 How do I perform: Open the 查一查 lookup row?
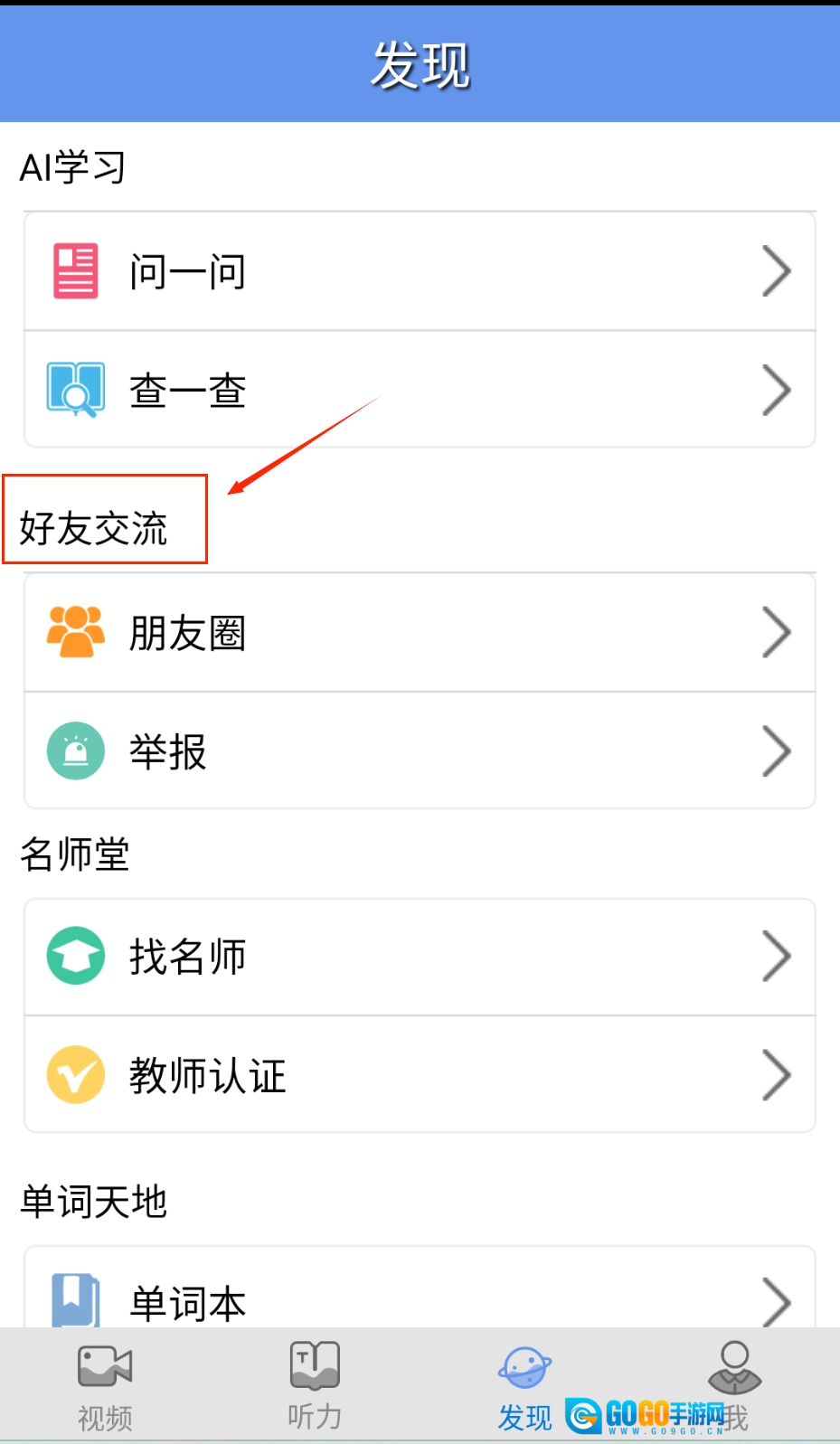coord(420,390)
